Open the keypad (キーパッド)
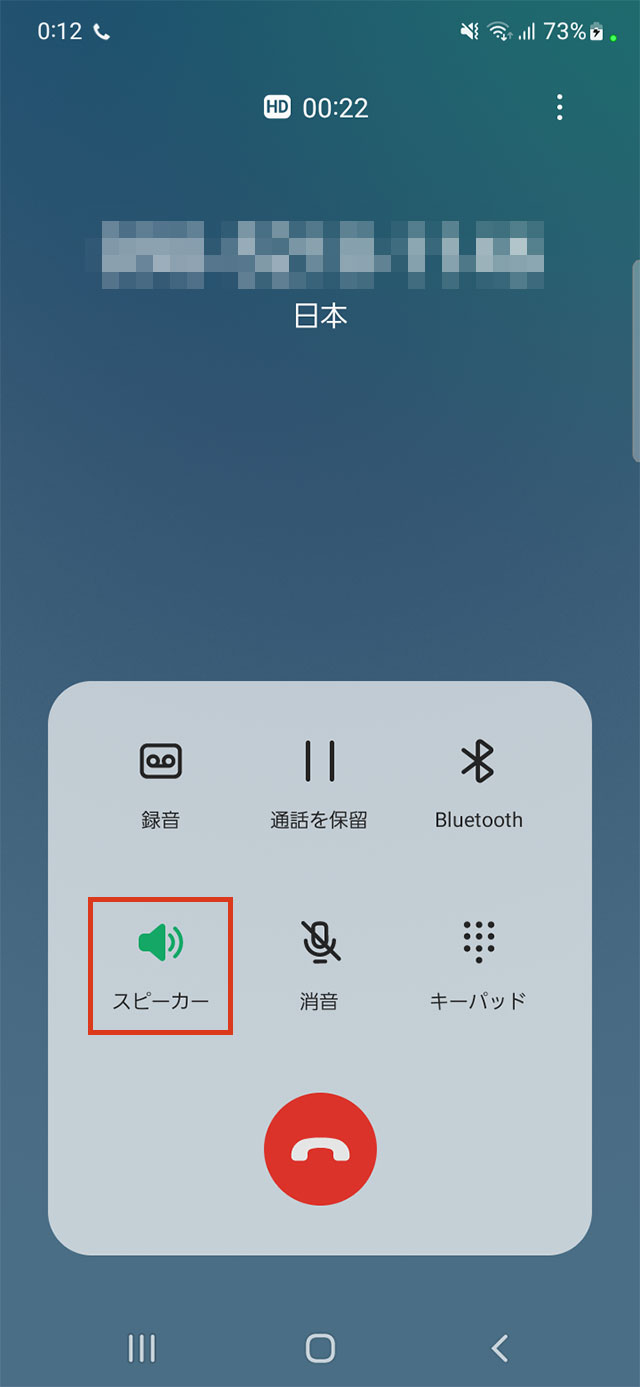 click(x=478, y=962)
